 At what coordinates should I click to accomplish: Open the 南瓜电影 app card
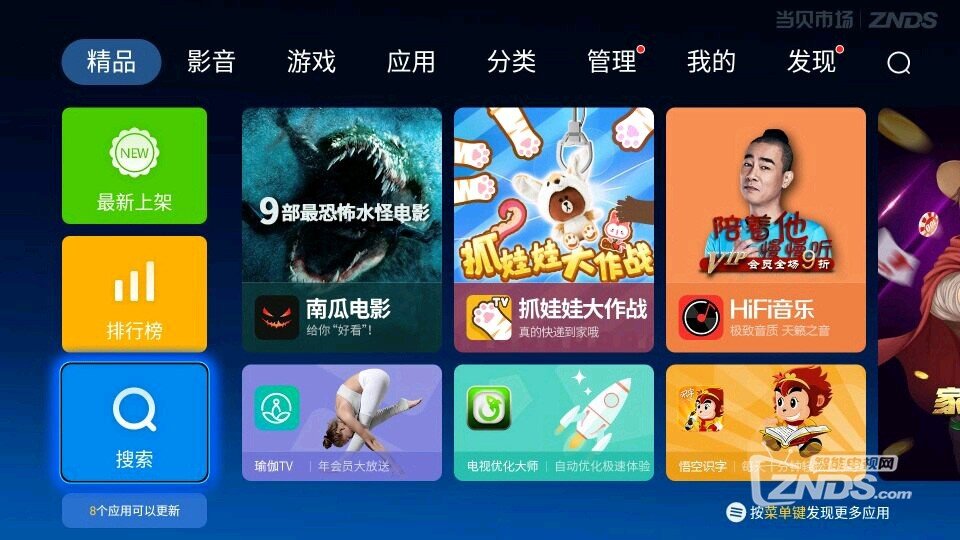point(342,230)
